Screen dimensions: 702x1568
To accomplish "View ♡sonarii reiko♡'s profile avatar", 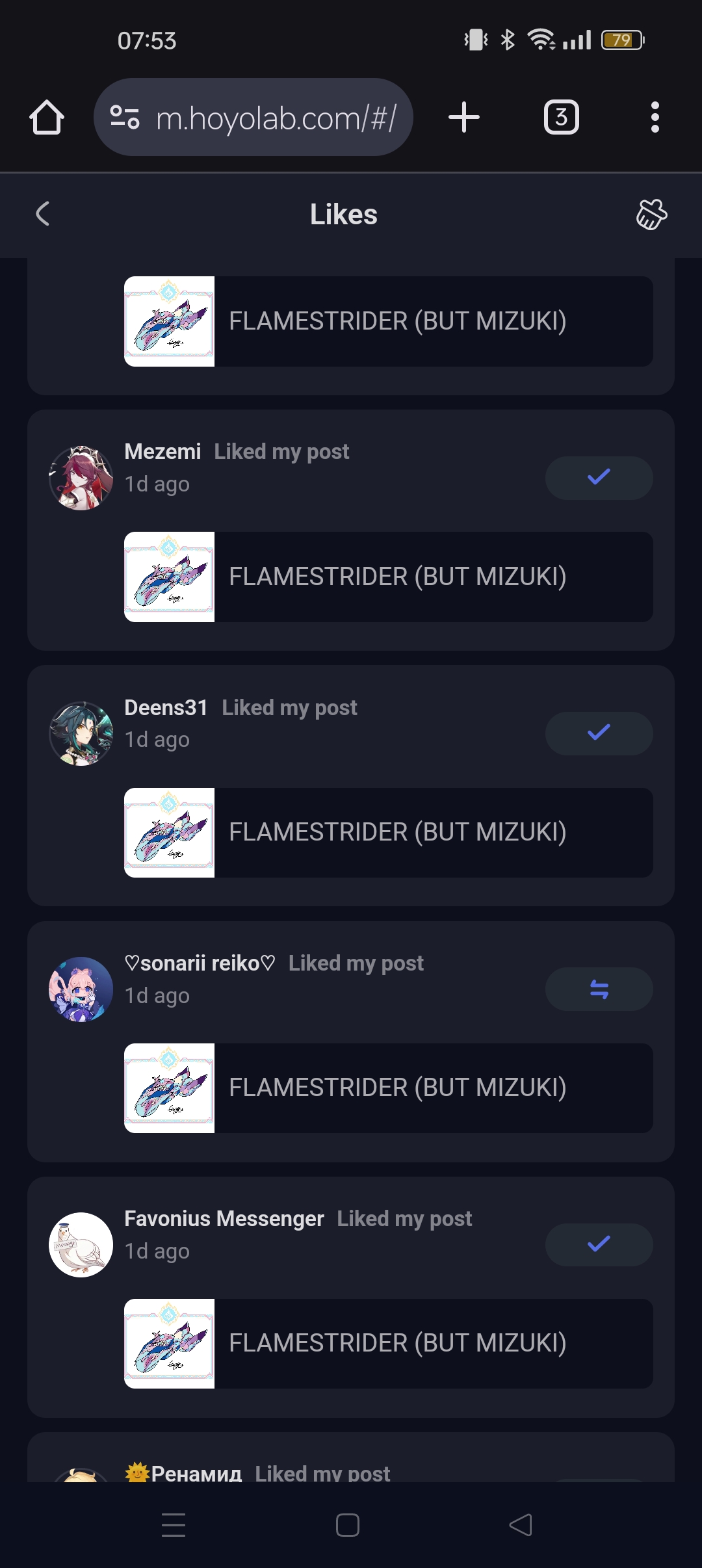I will (x=81, y=989).
